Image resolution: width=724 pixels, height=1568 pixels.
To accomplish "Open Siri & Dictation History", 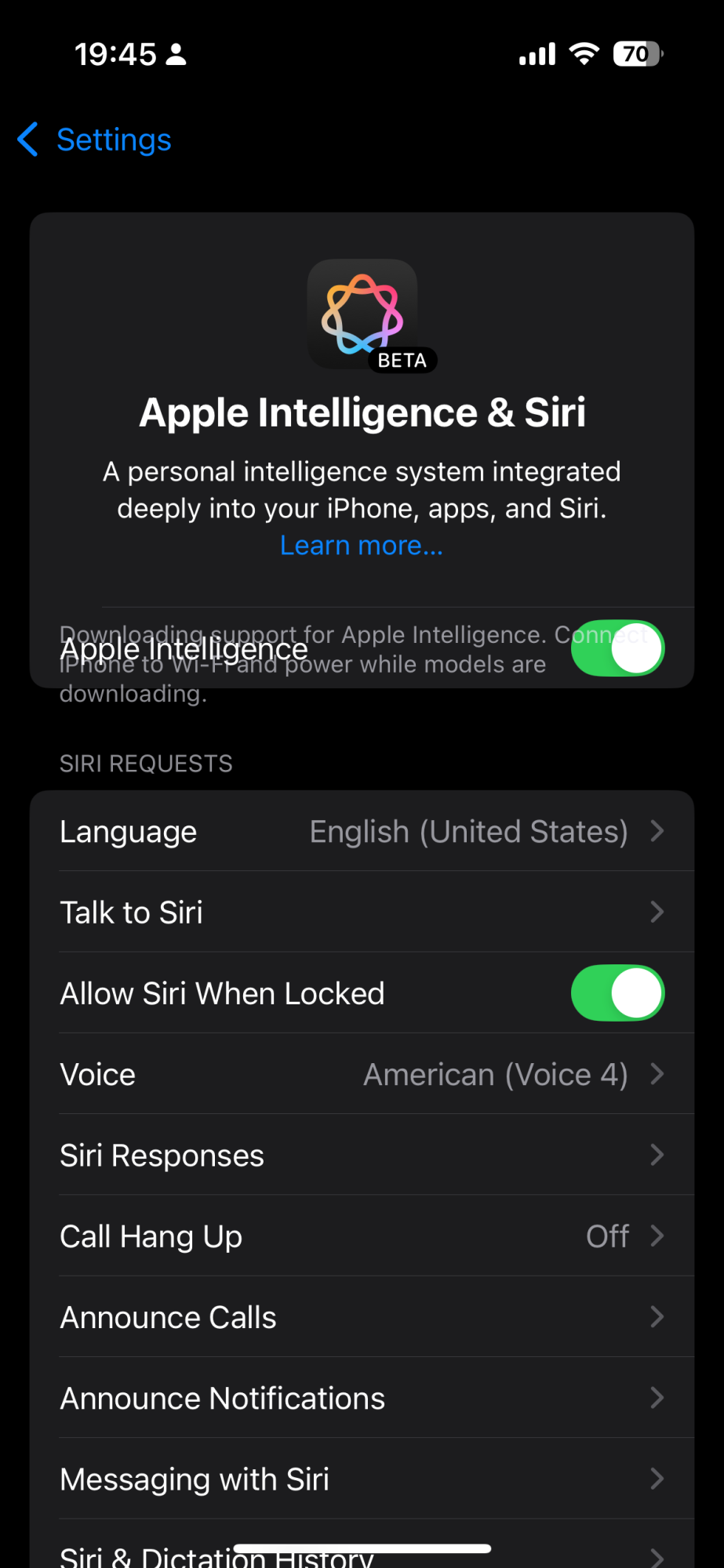I will [x=362, y=1554].
